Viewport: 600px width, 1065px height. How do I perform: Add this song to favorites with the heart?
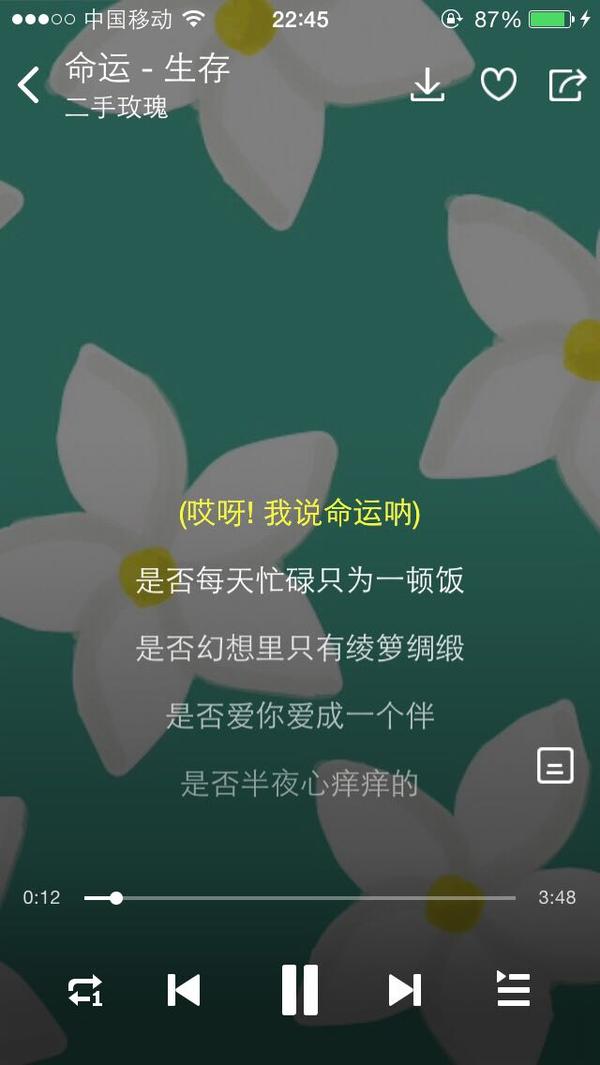pos(498,85)
